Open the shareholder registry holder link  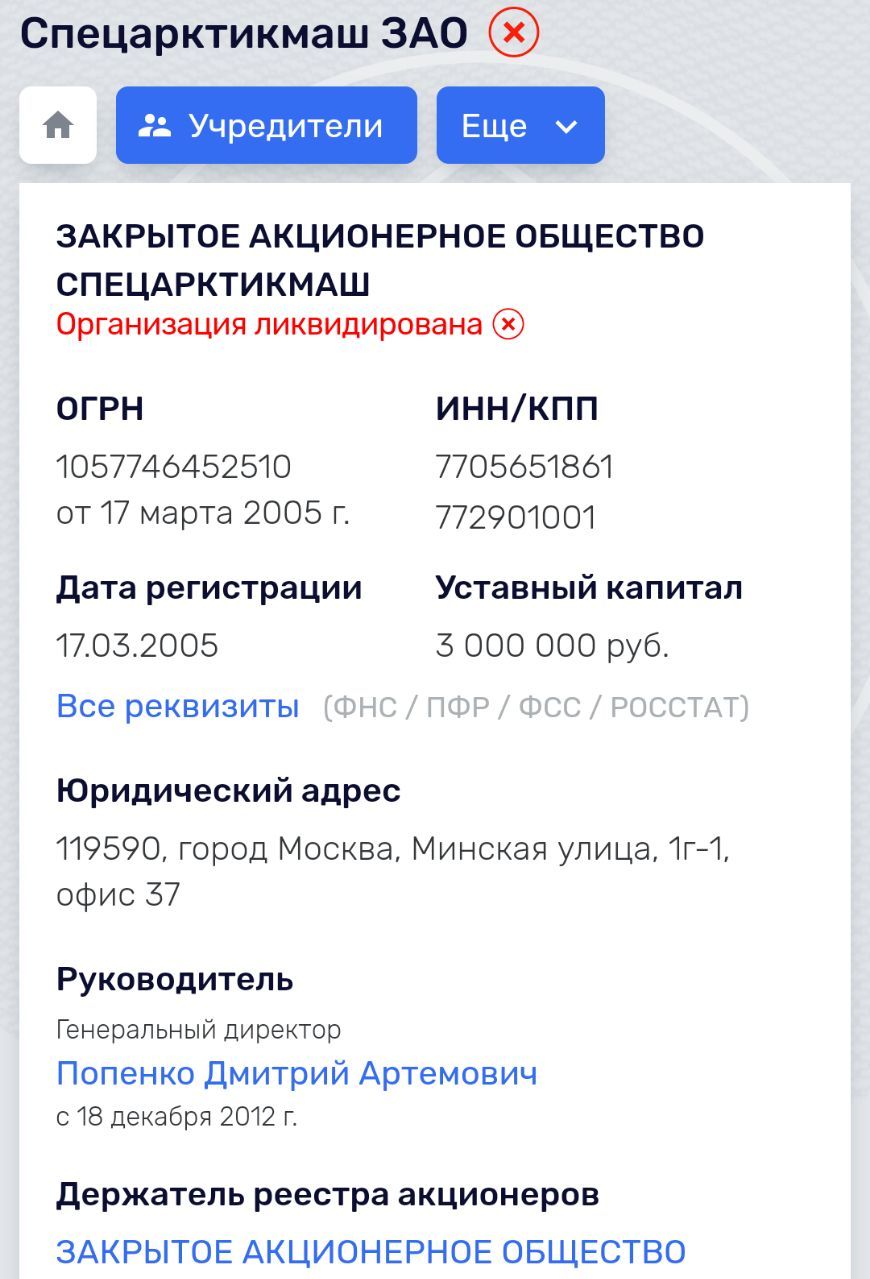point(371,1251)
